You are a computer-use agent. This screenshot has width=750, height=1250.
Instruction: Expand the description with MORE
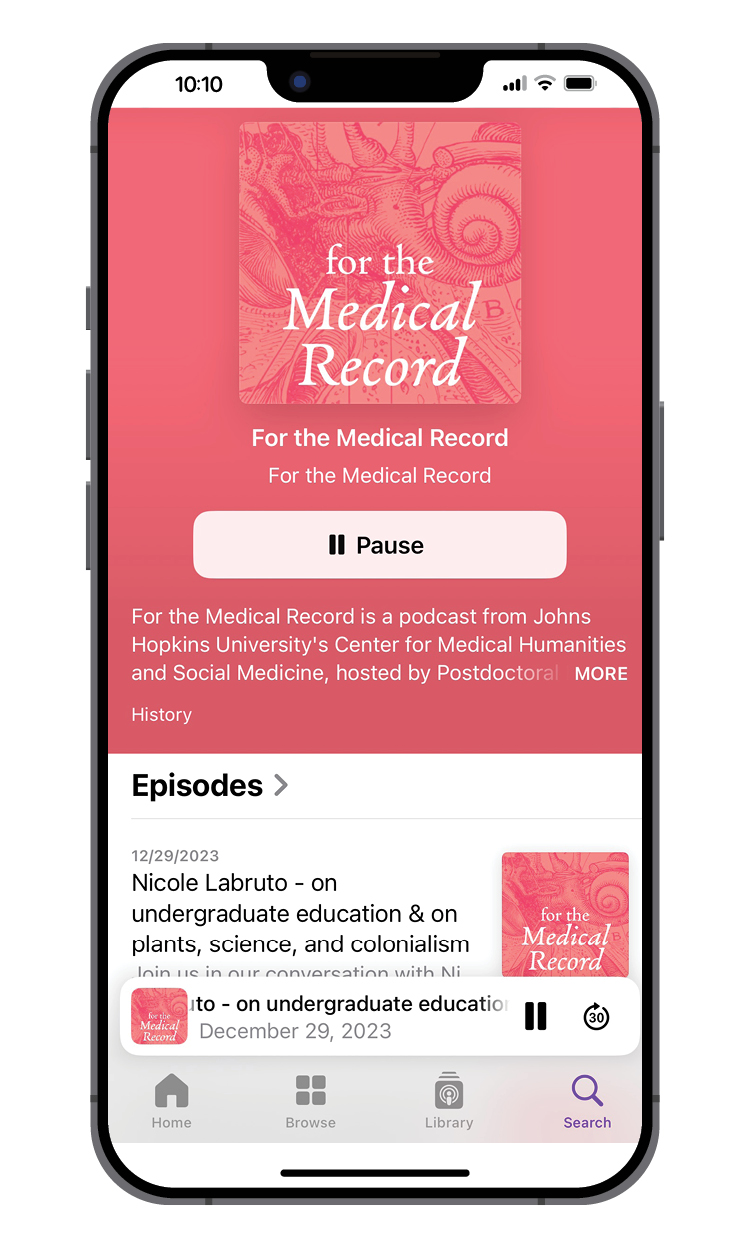click(x=600, y=674)
